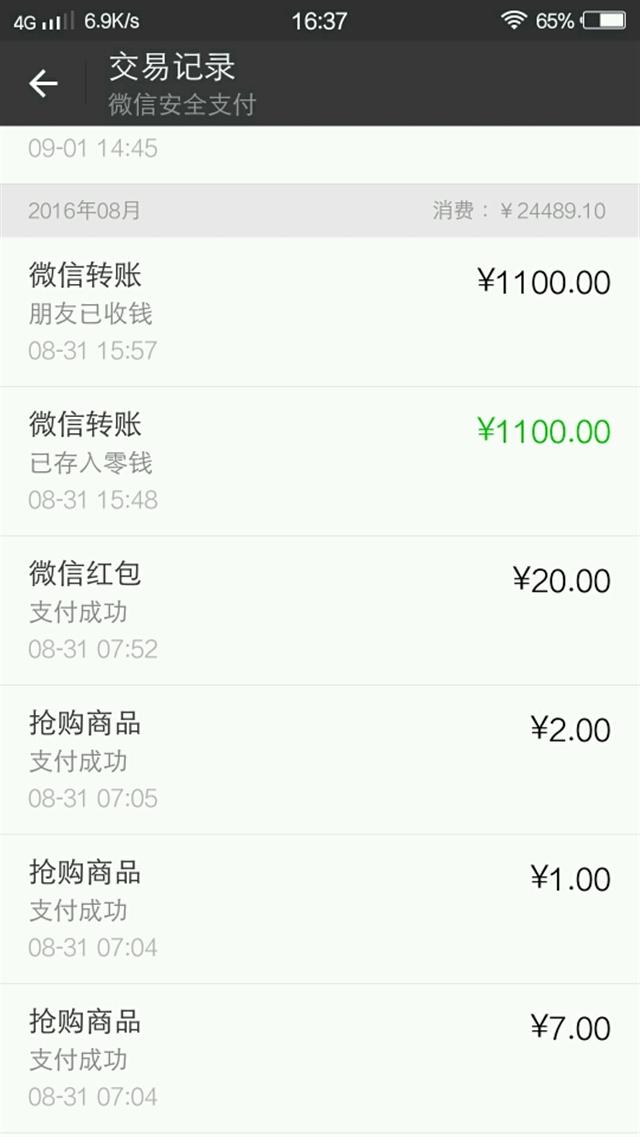The image size is (640, 1137).
Task: Open the ¥20.00 微信红包 record
Action: pos(320,611)
